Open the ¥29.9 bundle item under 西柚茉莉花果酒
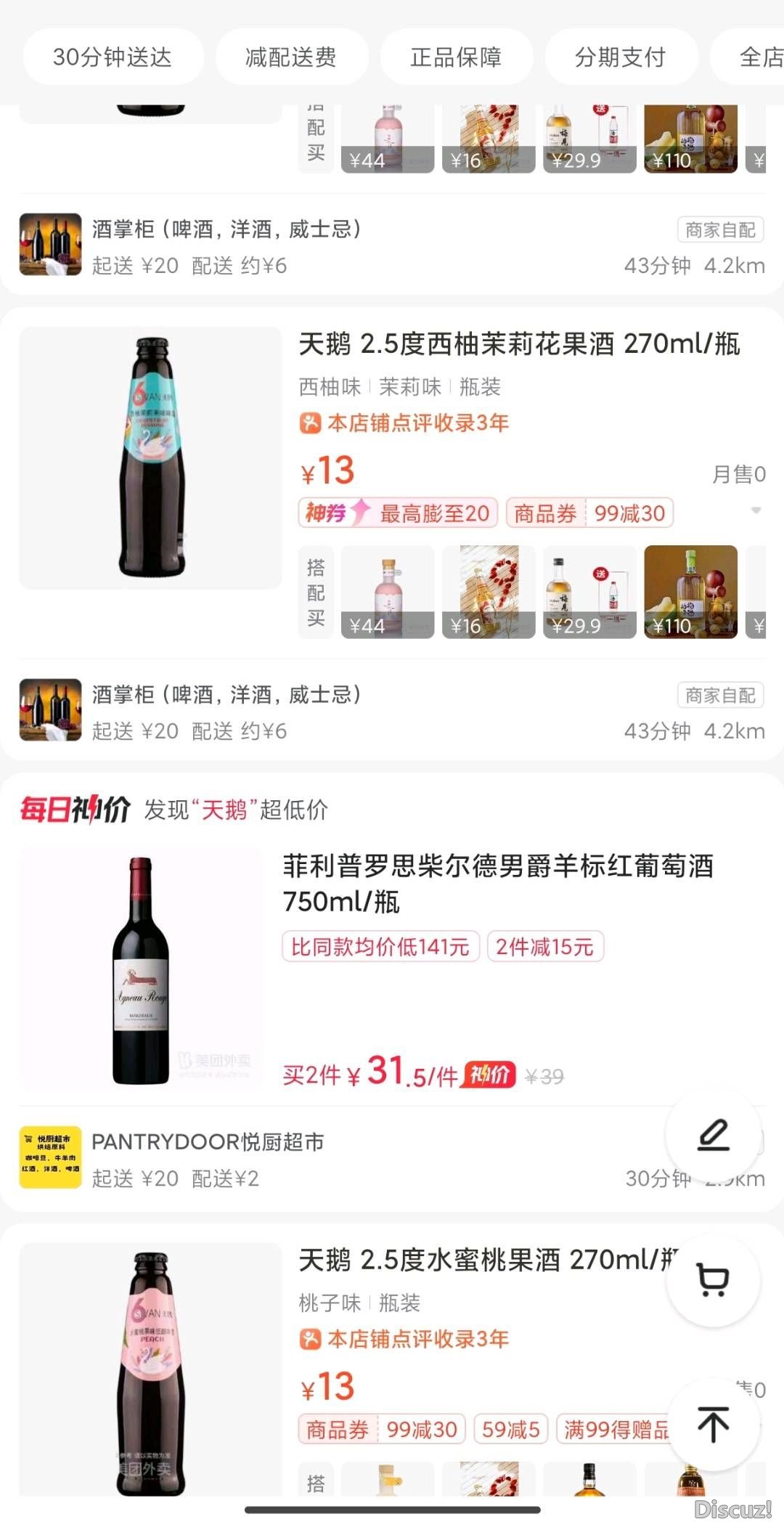The height and width of the screenshot is (1527, 784). click(589, 592)
